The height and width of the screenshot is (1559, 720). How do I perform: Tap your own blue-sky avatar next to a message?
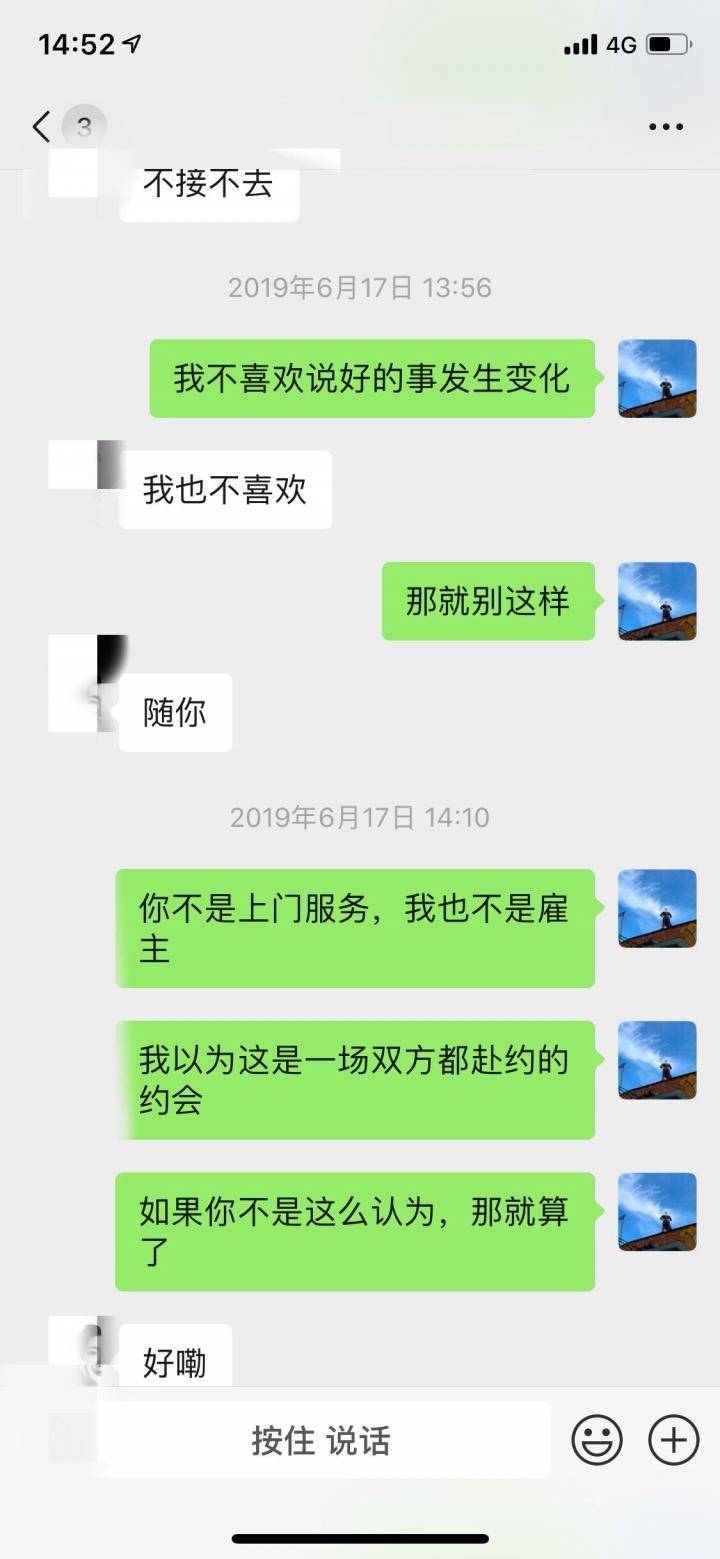[657, 378]
